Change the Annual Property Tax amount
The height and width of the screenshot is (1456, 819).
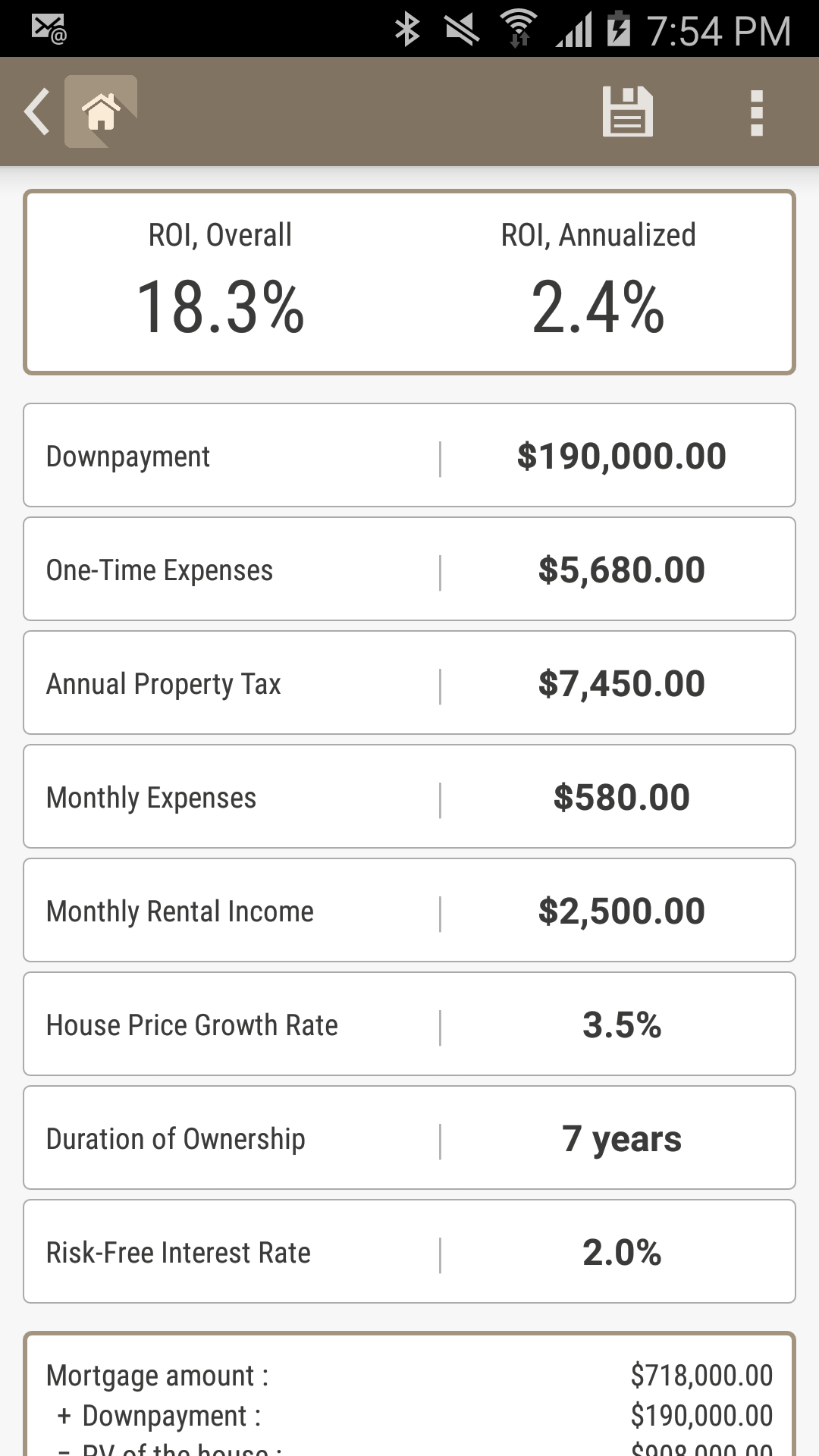click(x=409, y=682)
